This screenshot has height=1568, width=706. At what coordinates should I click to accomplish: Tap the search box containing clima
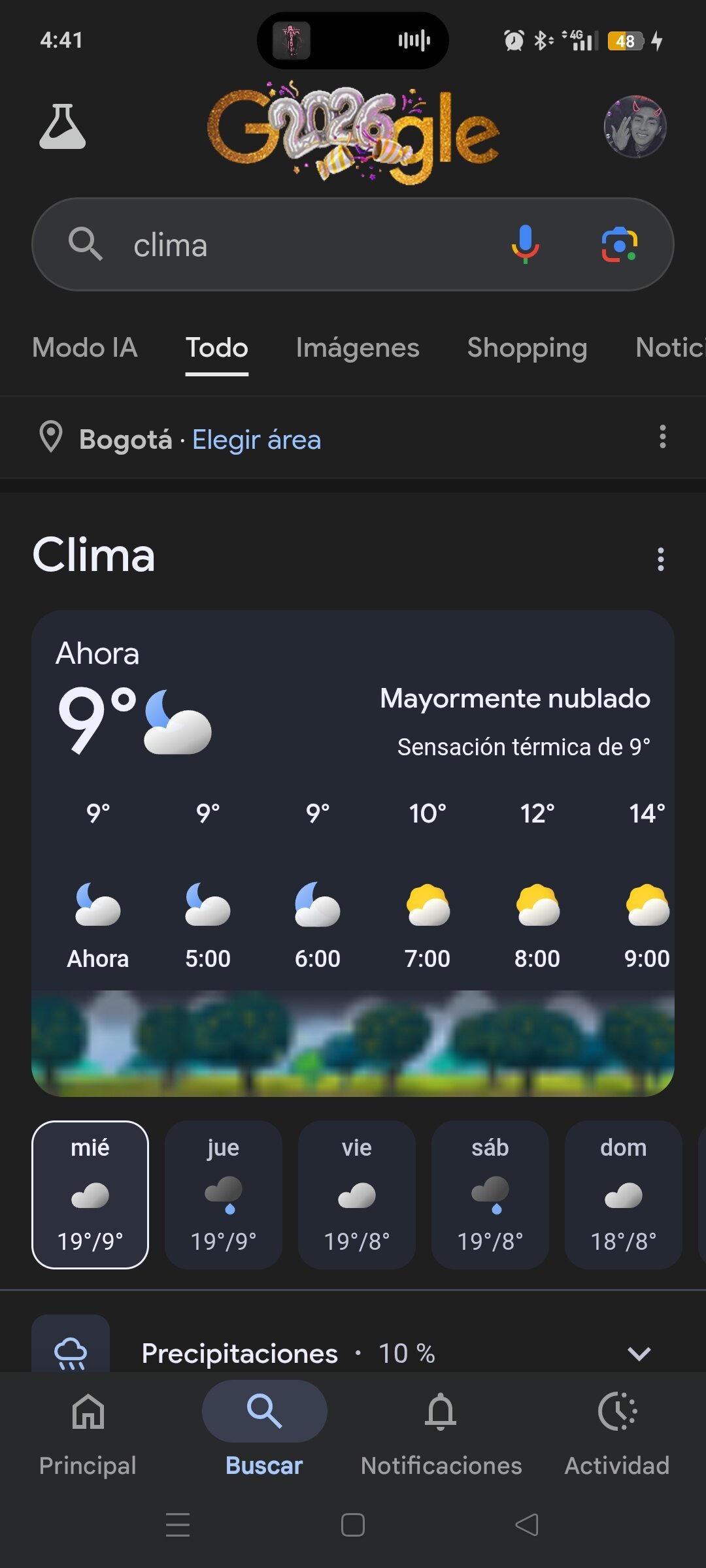click(294, 246)
